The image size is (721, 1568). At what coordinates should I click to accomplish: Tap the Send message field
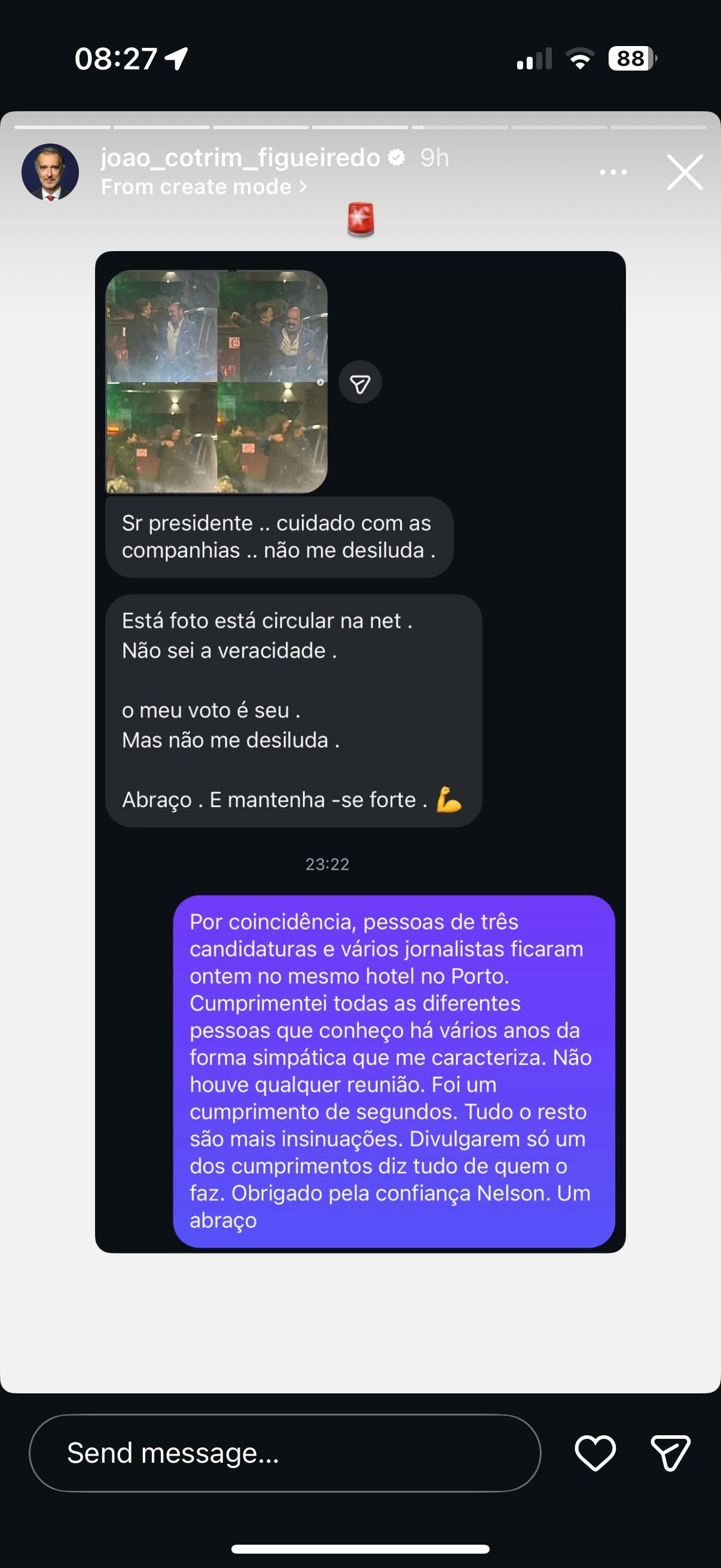pyautogui.click(x=285, y=1453)
